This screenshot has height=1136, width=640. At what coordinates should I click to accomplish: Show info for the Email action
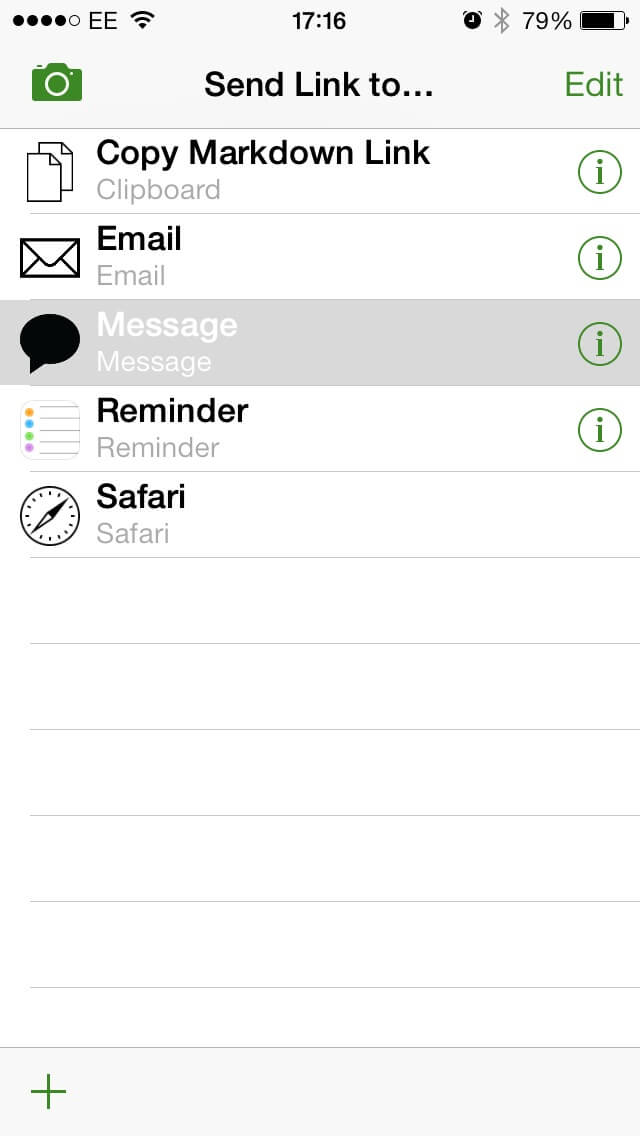click(x=599, y=258)
